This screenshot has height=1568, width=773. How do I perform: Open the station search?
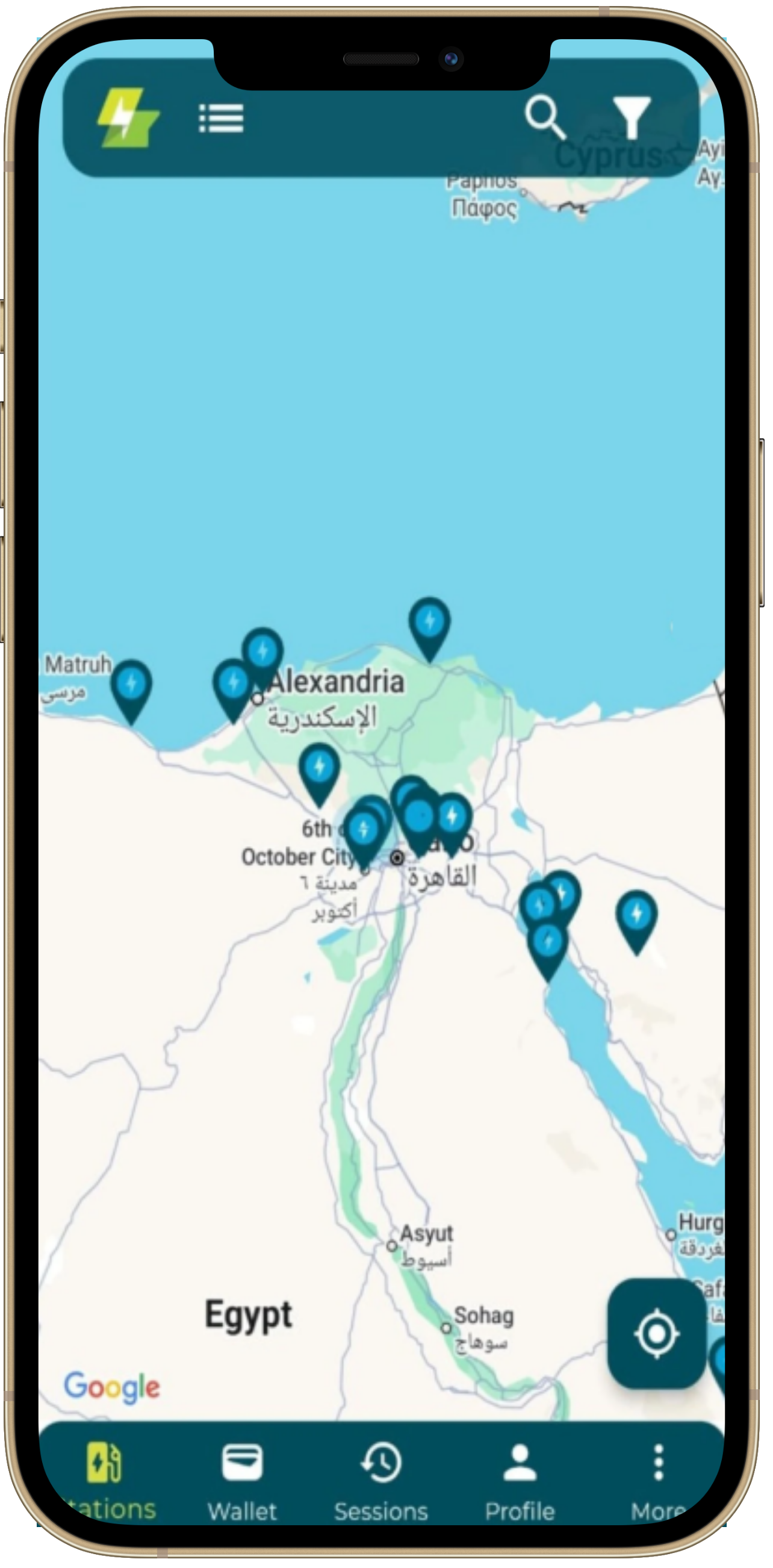point(544,117)
